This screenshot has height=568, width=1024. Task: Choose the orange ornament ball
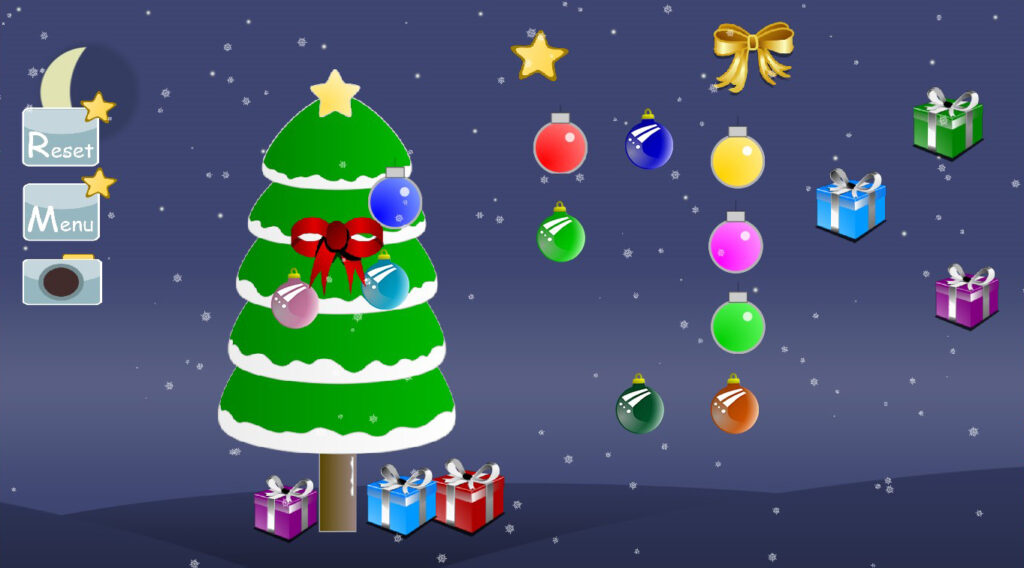pos(735,408)
